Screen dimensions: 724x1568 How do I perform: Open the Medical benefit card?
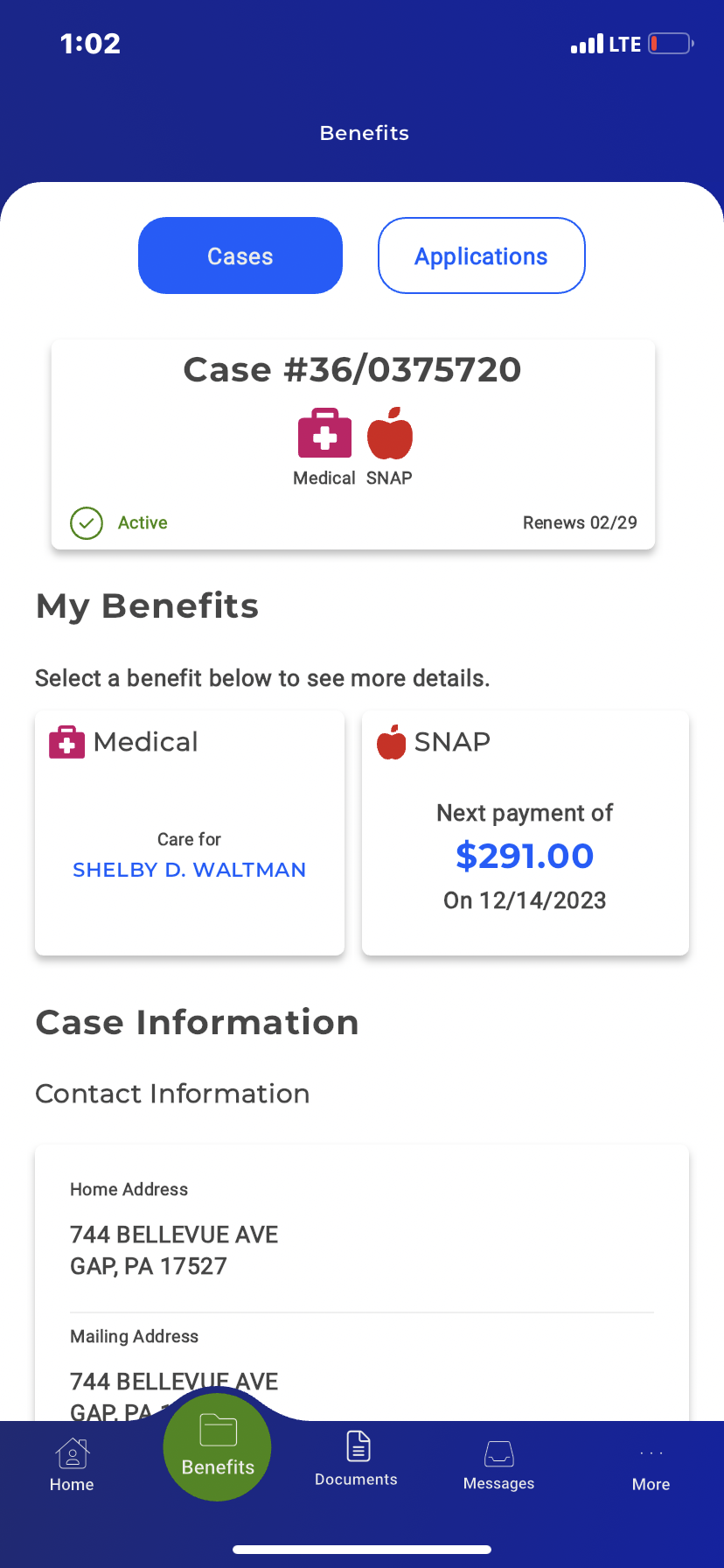pyautogui.click(x=190, y=833)
